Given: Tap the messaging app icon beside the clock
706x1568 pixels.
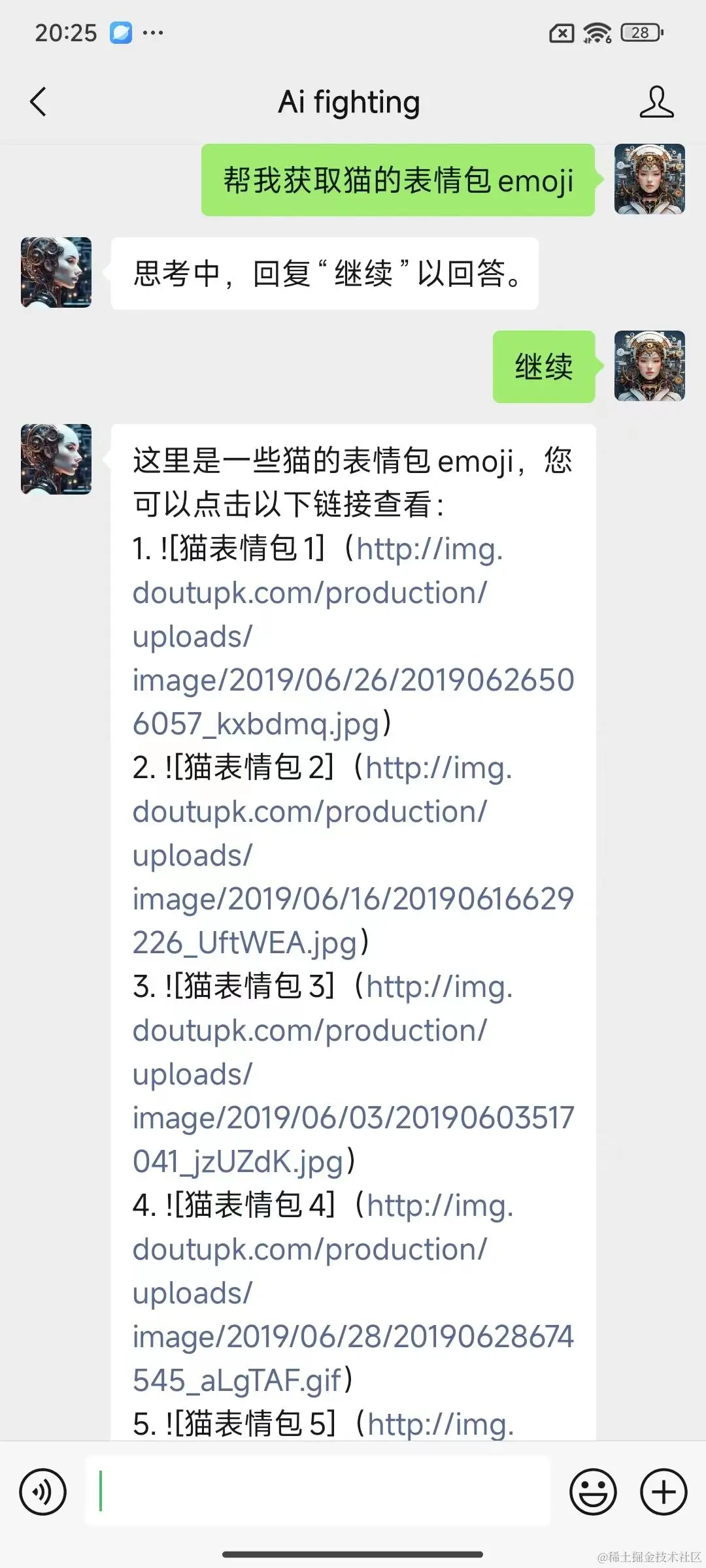Looking at the screenshot, I should click(x=120, y=31).
